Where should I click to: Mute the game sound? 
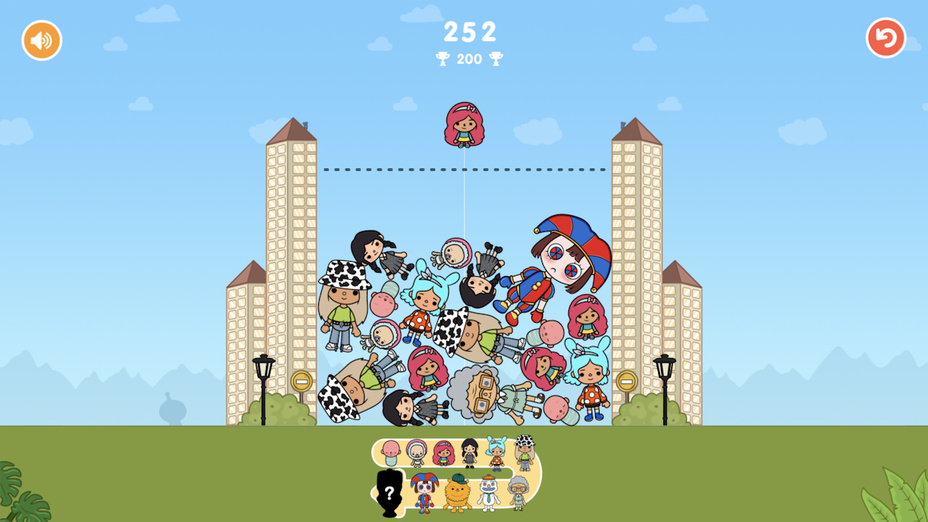(x=42, y=40)
